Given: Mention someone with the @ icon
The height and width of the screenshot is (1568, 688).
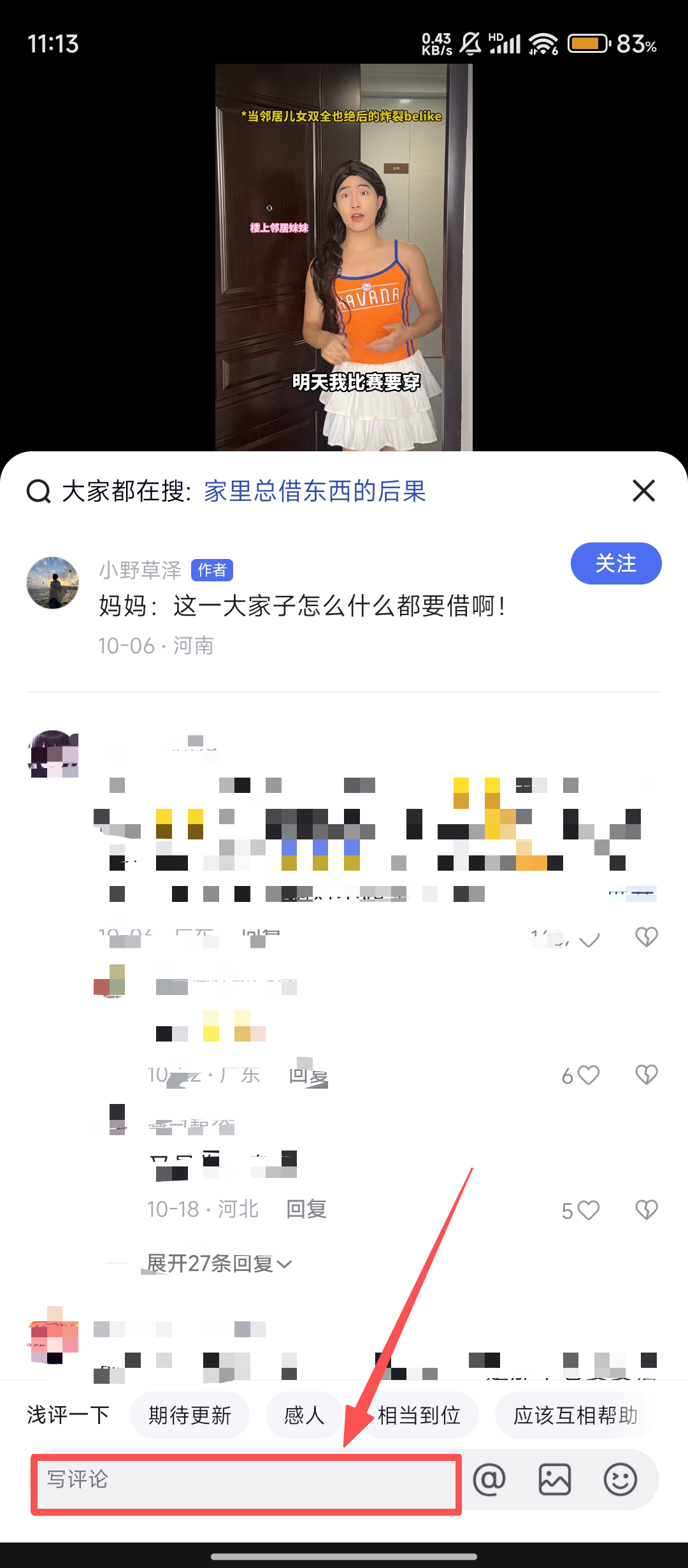Looking at the screenshot, I should click(x=489, y=1479).
